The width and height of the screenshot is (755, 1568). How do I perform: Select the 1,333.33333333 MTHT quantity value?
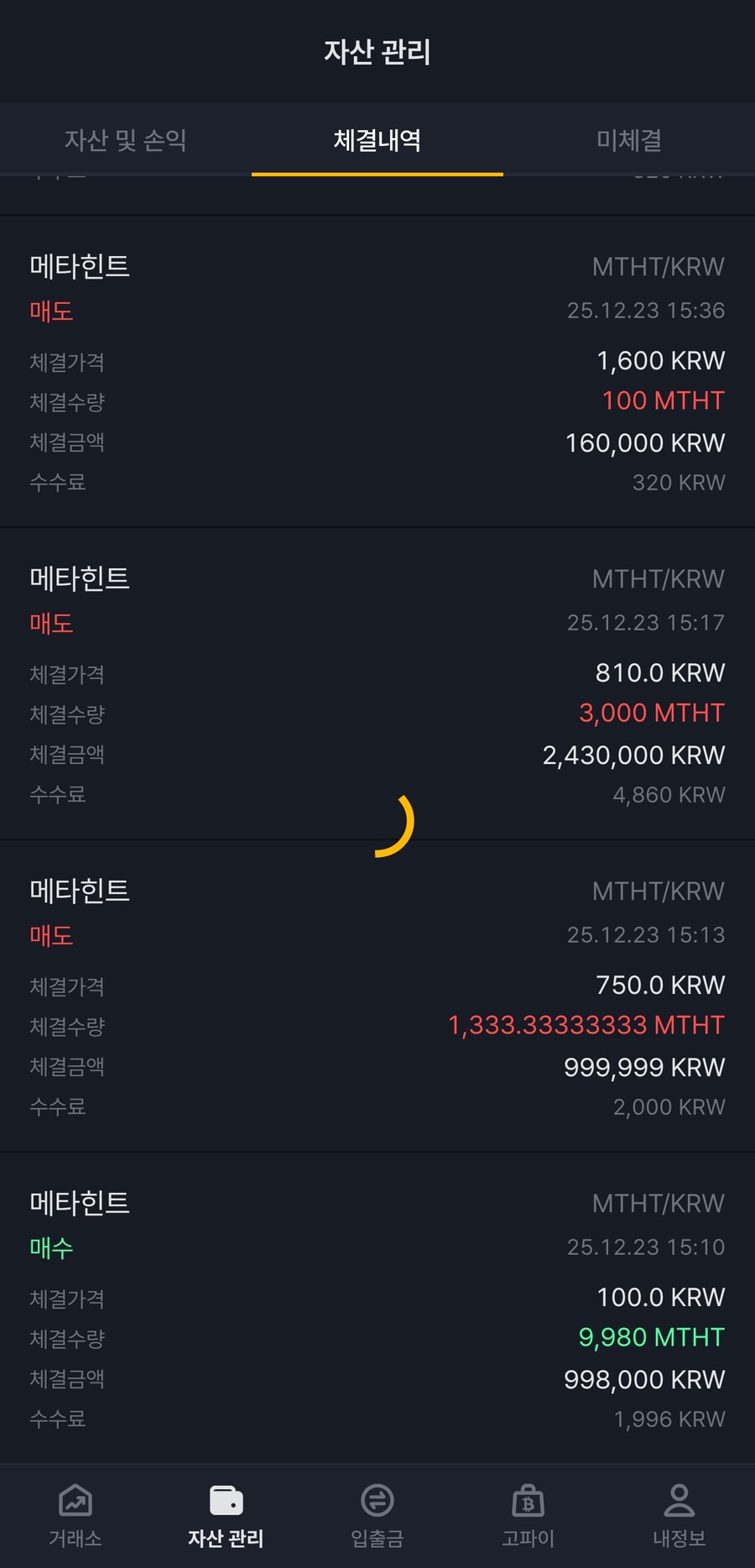585,1026
